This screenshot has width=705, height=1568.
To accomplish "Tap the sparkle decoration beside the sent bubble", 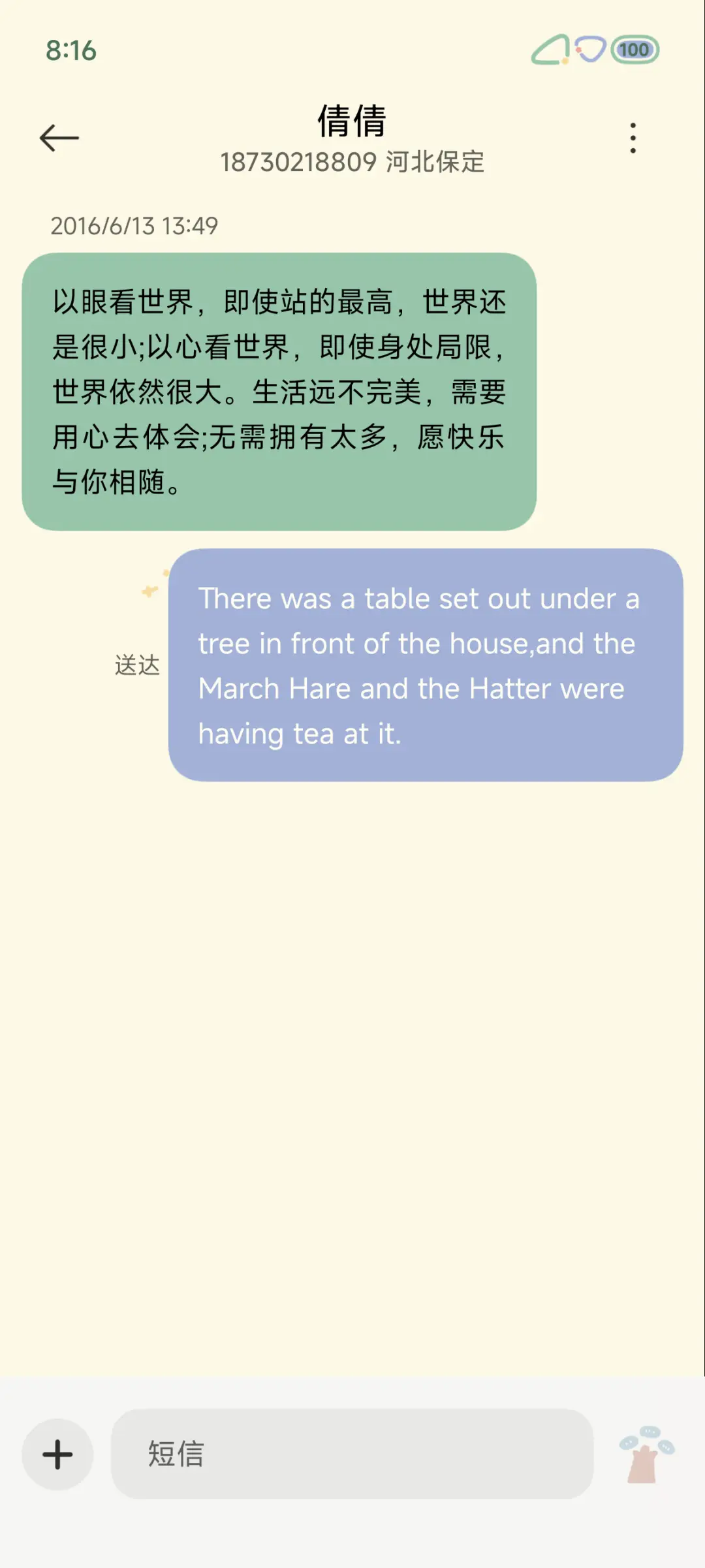I will [x=150, y=591].
